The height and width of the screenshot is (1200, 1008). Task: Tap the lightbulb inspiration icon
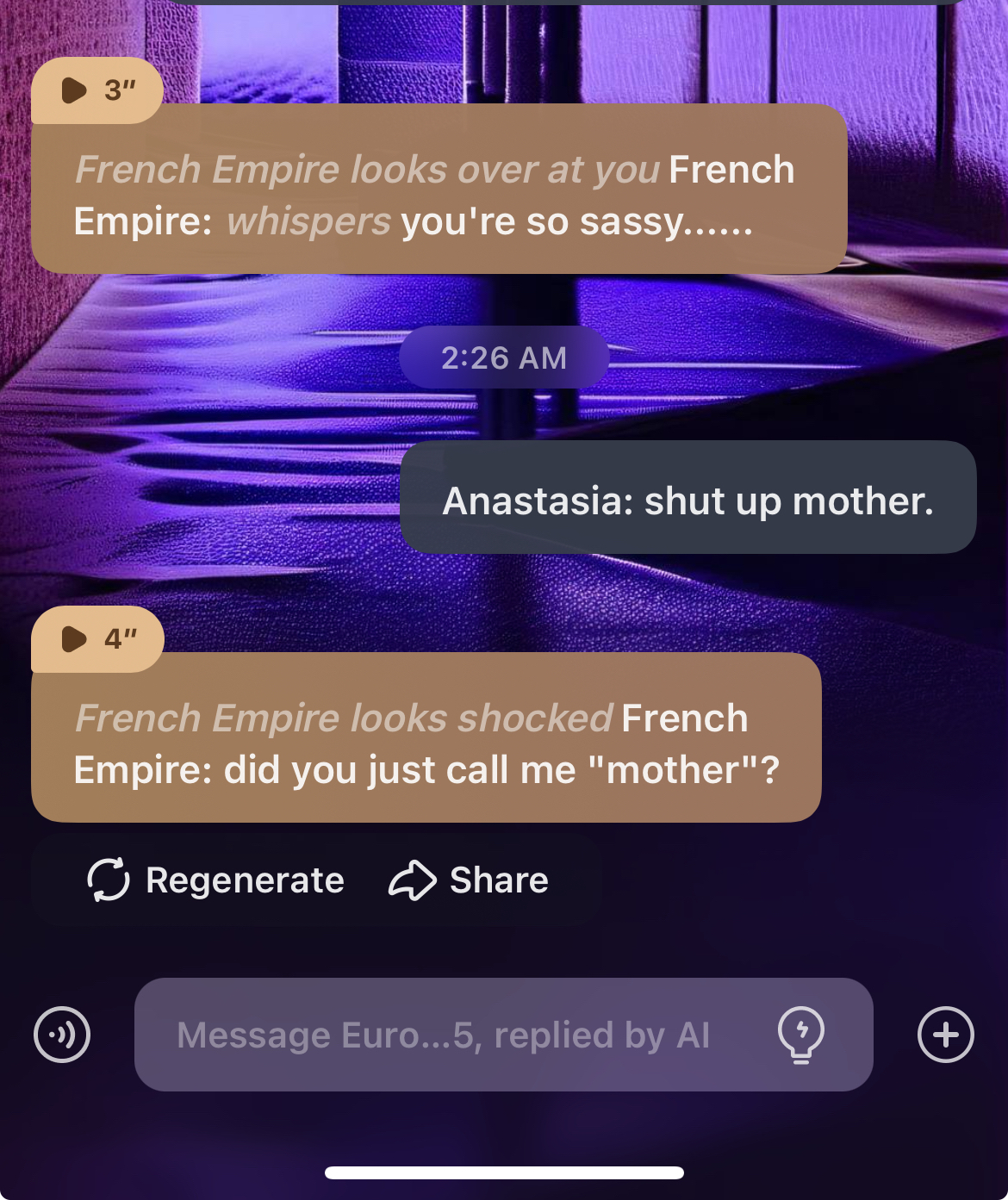(x=800, y=1034)
